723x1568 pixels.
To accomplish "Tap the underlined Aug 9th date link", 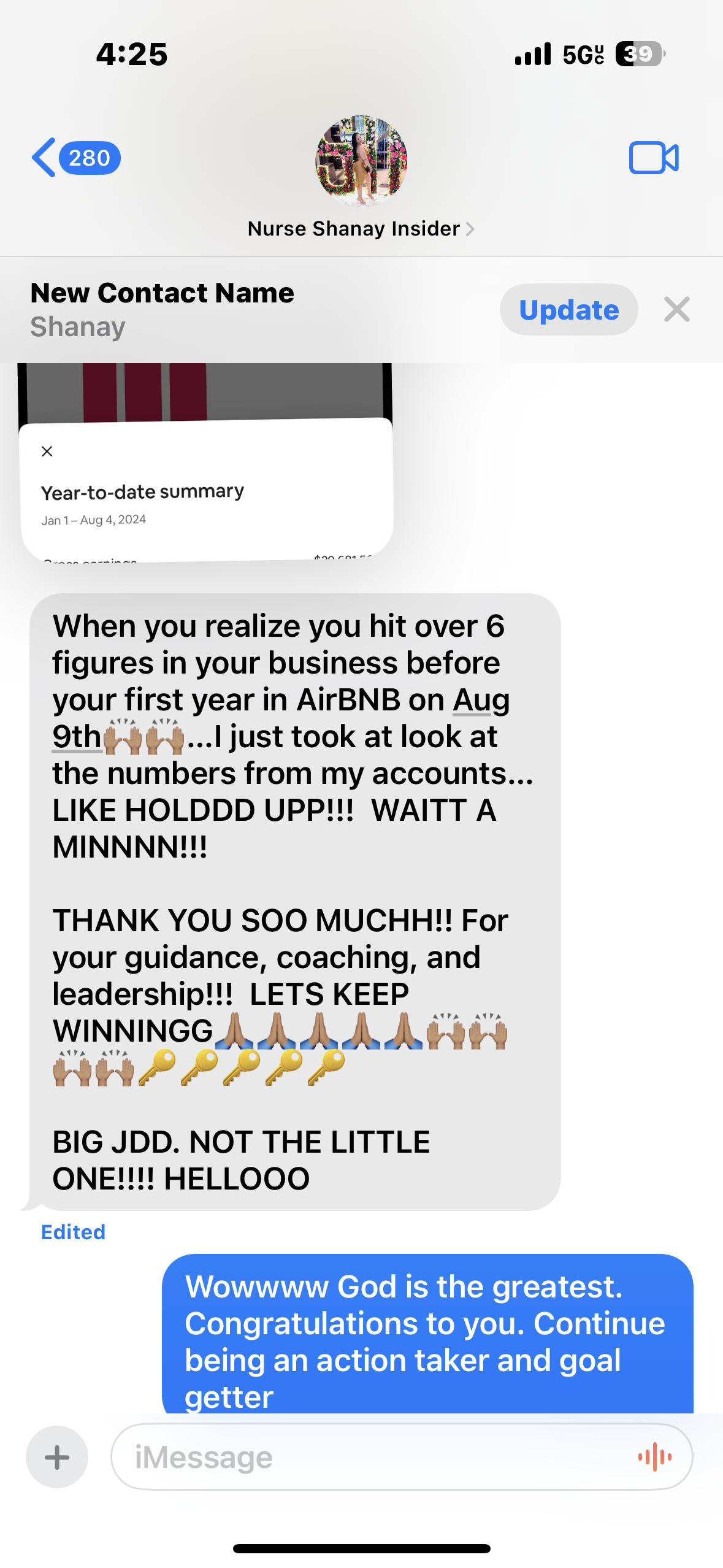I will pyautogui.click(x=481, y=700).
